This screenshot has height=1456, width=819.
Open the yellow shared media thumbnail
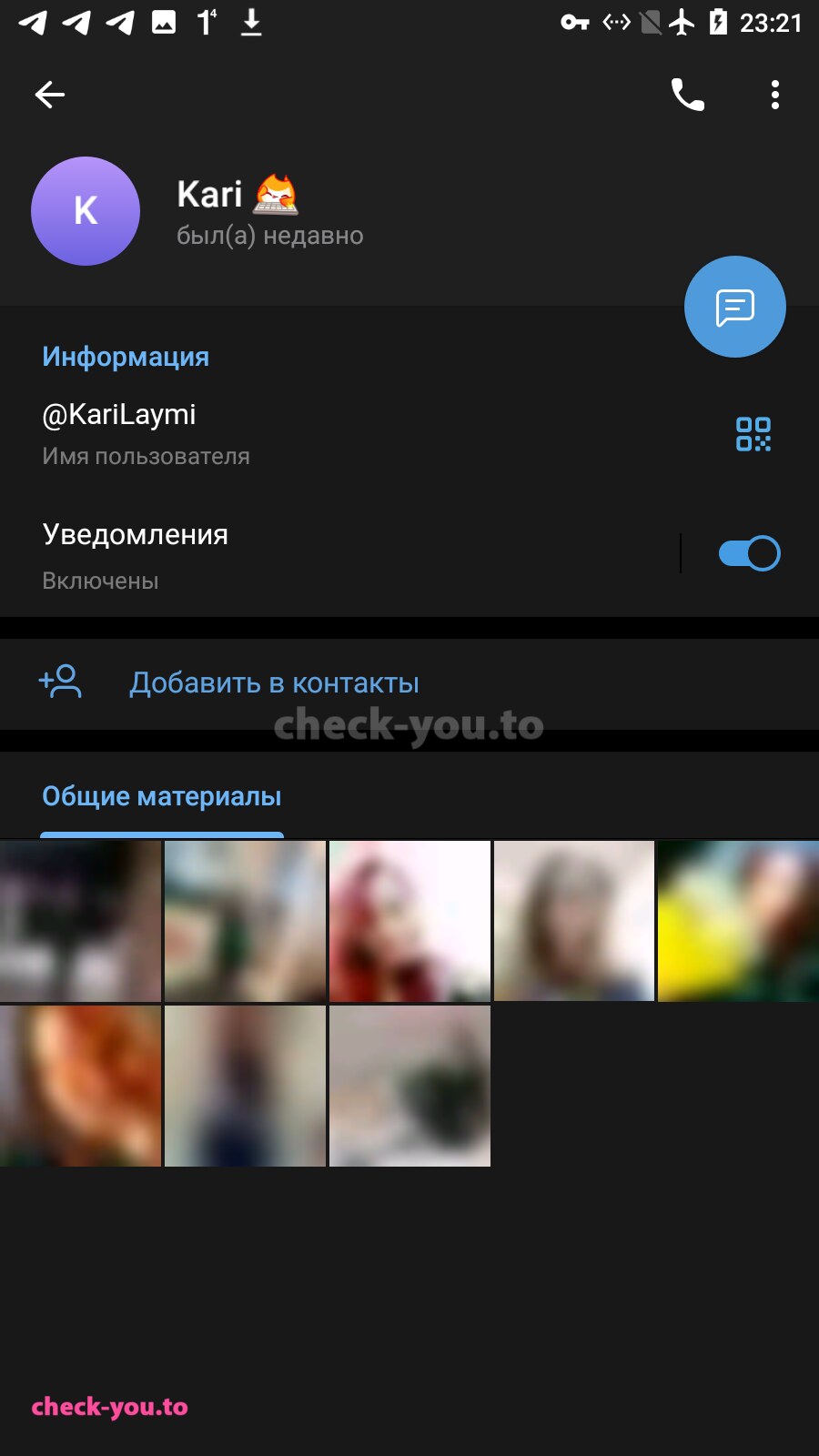pyautogui.click(x=738, y=921)
